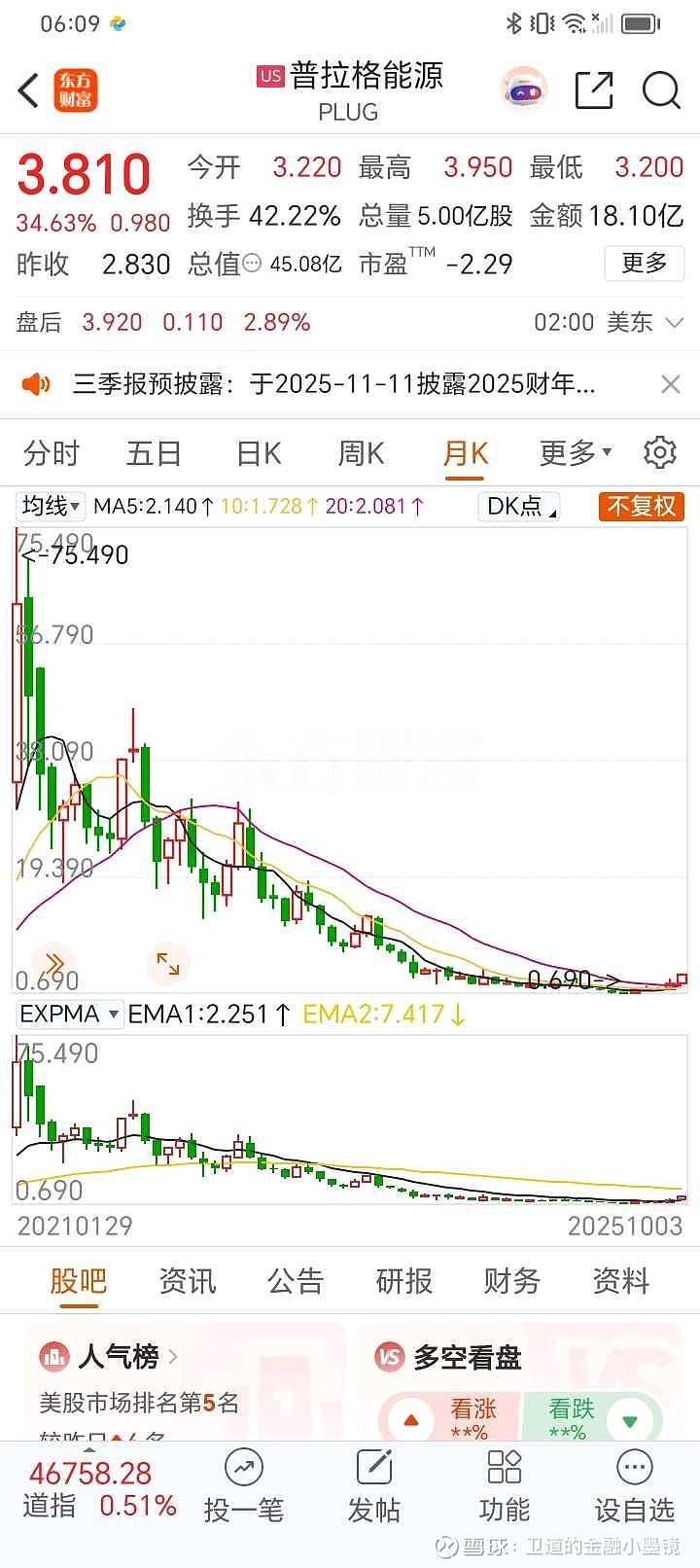Screen dimensions: 700x1568
Task: Dismiss the 三季报预披露 notice
Action: (x=670, y=385)
